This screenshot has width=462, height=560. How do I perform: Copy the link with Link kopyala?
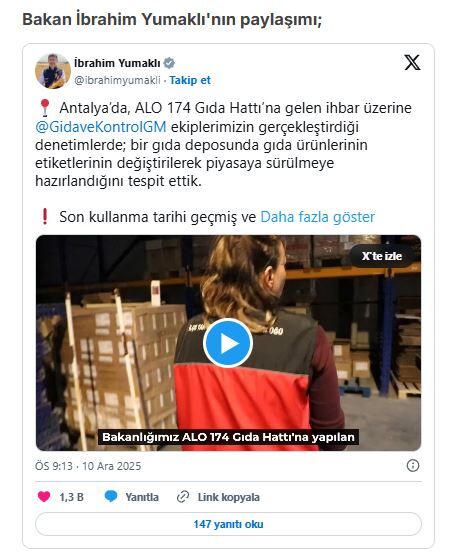218,497
